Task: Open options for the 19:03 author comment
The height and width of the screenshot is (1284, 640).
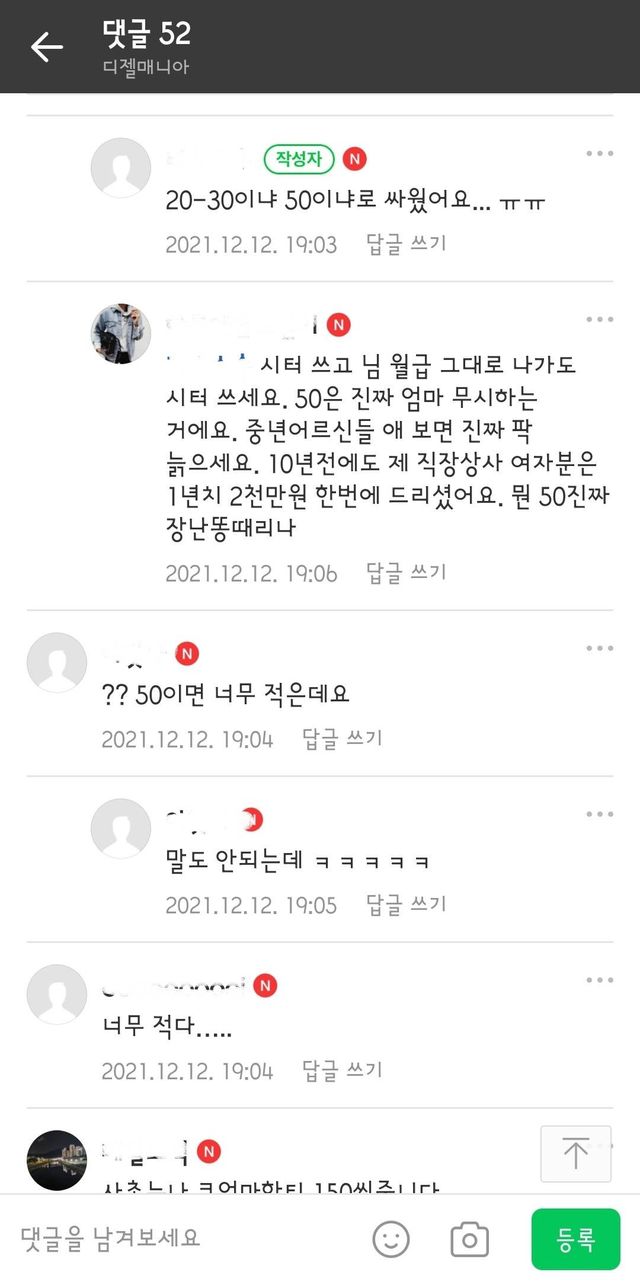Action: click(x=599, y=154)
